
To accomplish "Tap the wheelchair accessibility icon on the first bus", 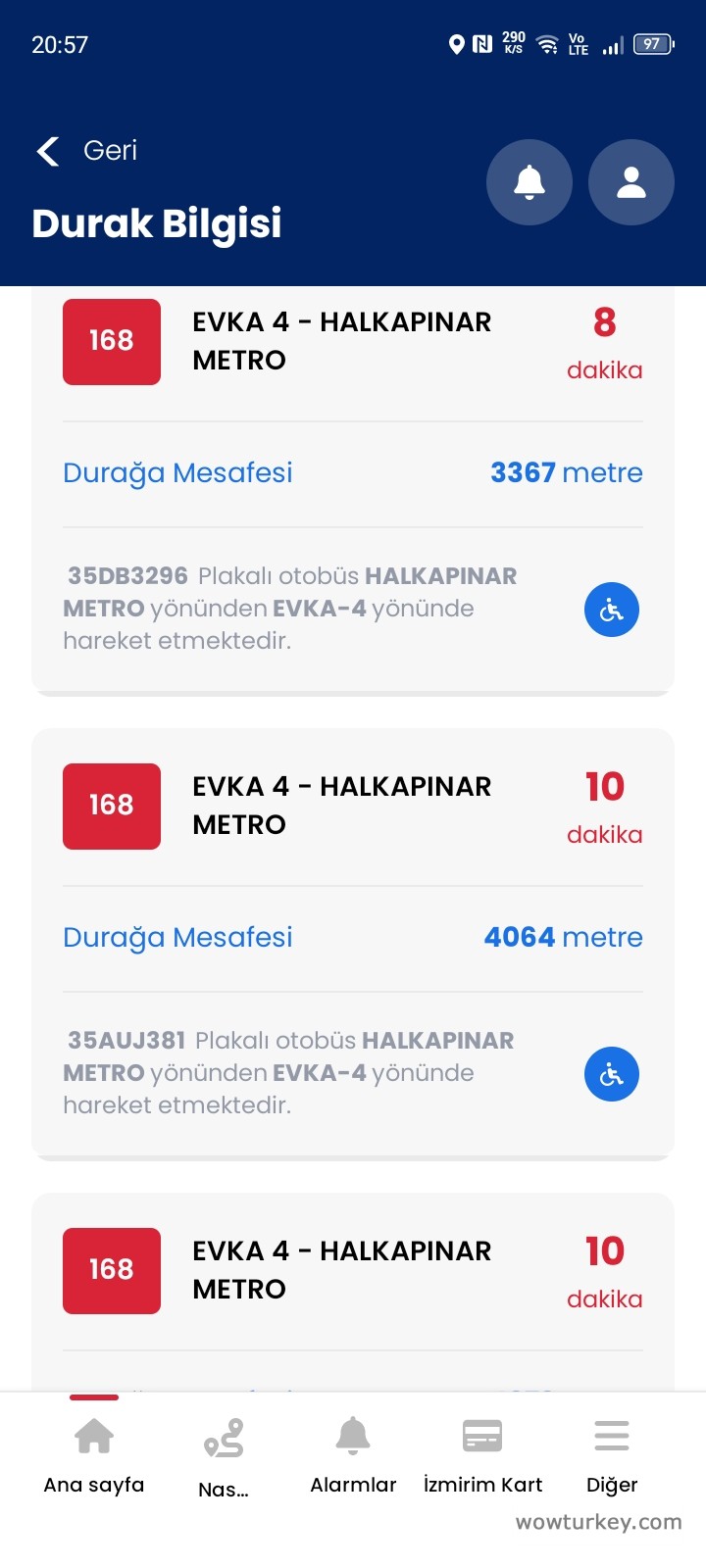I will coord(611,609).
